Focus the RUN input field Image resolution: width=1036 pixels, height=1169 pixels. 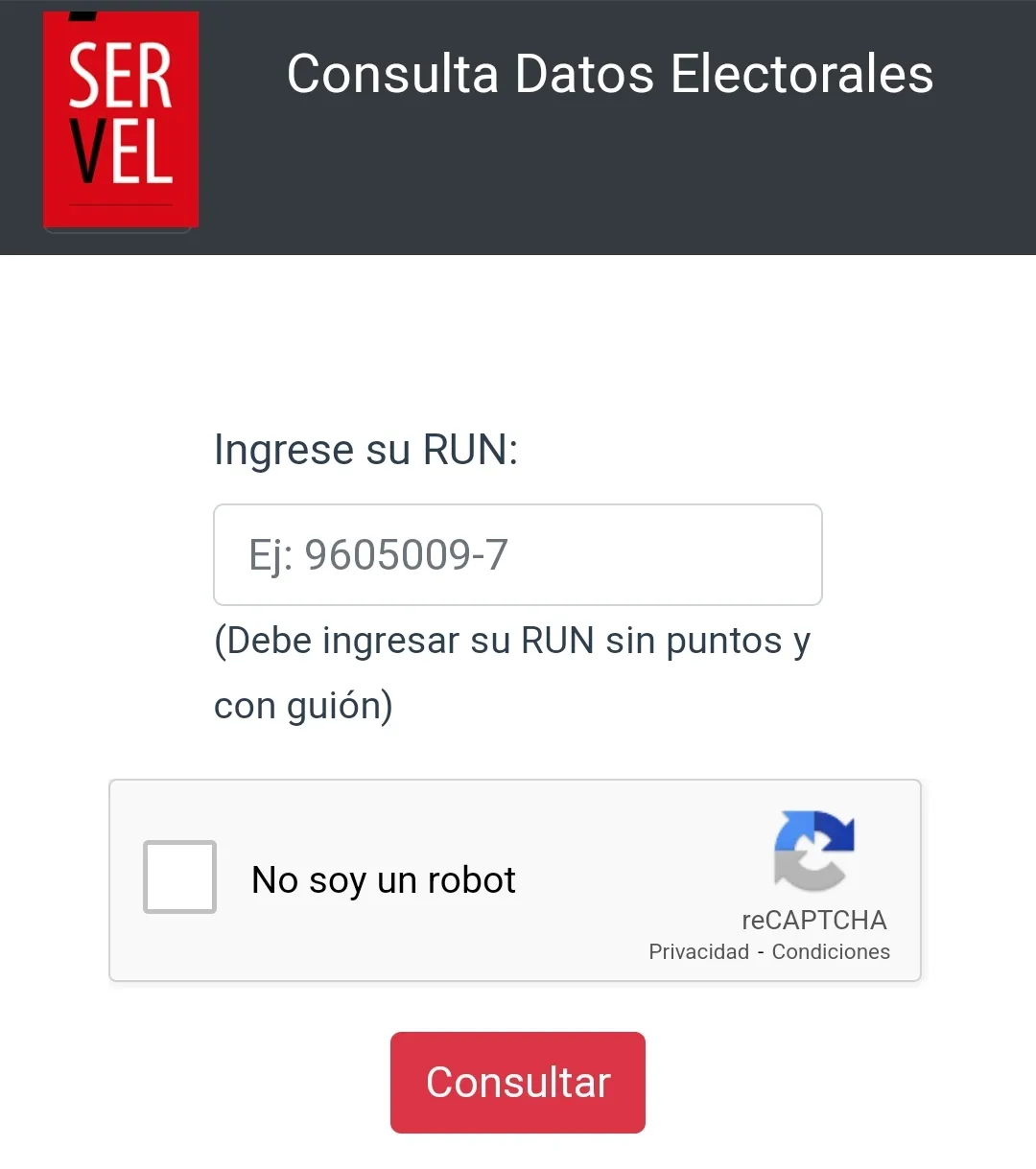pyautogui.click(x=517, y=554)
